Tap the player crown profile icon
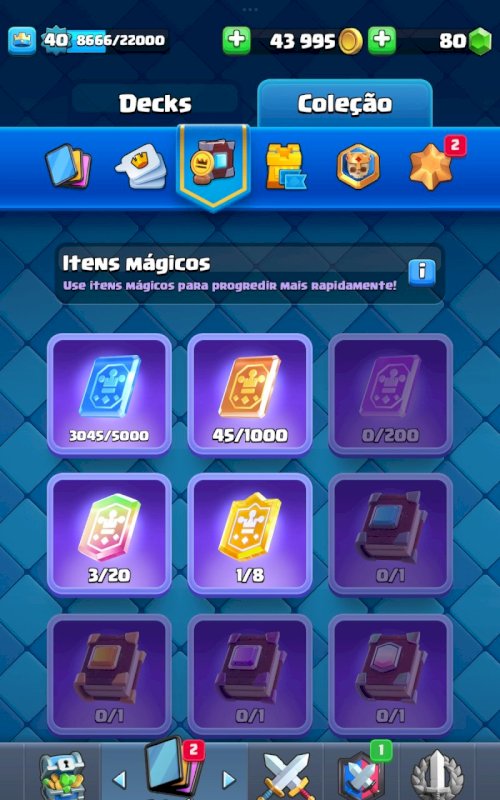This screenshot has width=500, height=800. 22,40
